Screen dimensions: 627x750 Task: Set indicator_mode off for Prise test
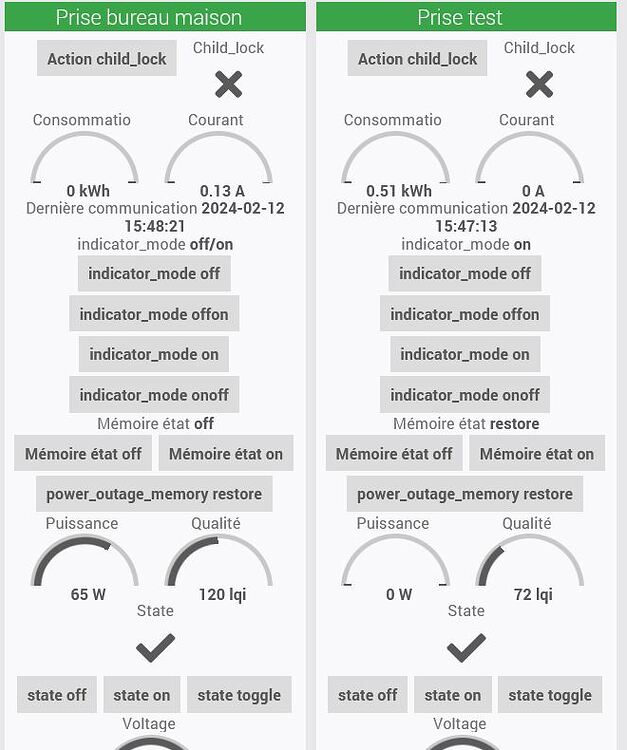(465, 274)
